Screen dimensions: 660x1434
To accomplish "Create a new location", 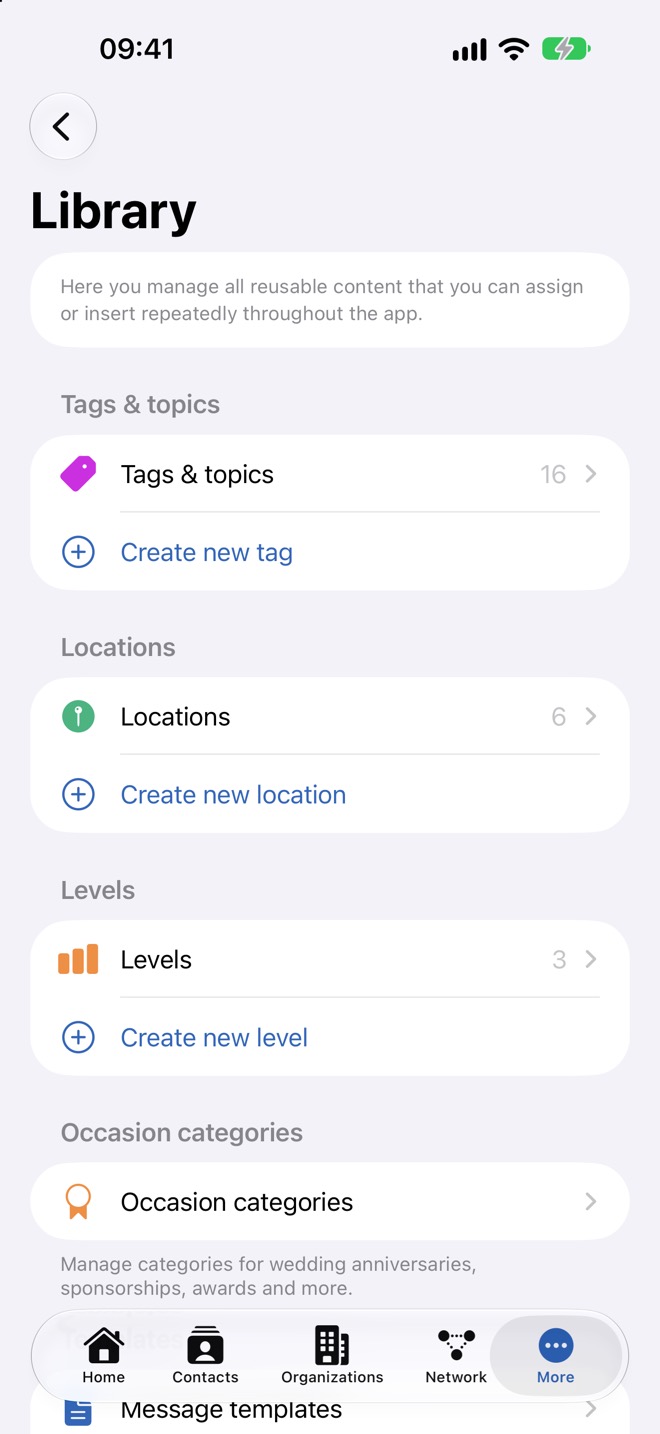I will [x=330, y=795].
